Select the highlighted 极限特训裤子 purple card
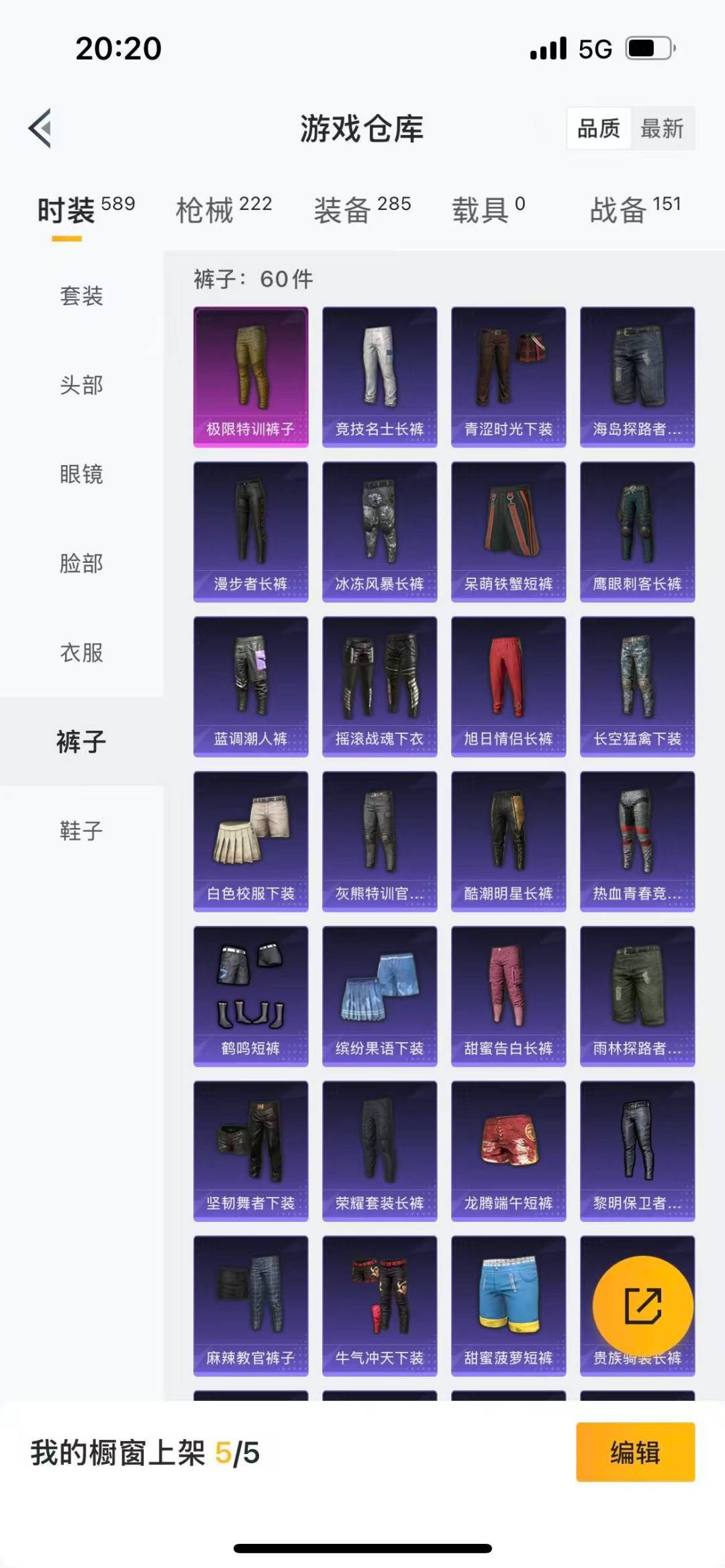This screenshot has width=725, height=1568. click(250, 376)
